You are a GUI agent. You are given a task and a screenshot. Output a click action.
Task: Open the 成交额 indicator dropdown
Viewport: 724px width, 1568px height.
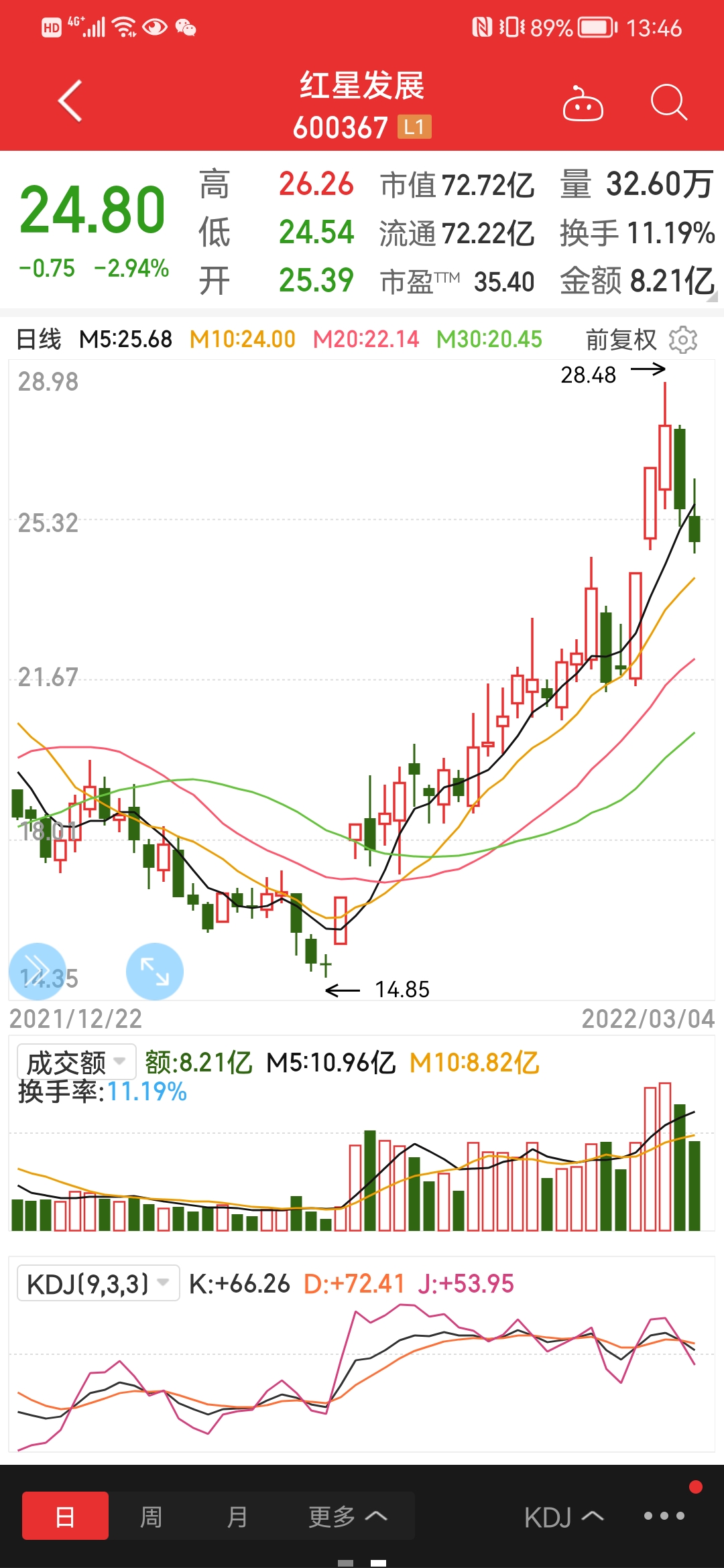pyautogui.click(x=76, y=1062)
